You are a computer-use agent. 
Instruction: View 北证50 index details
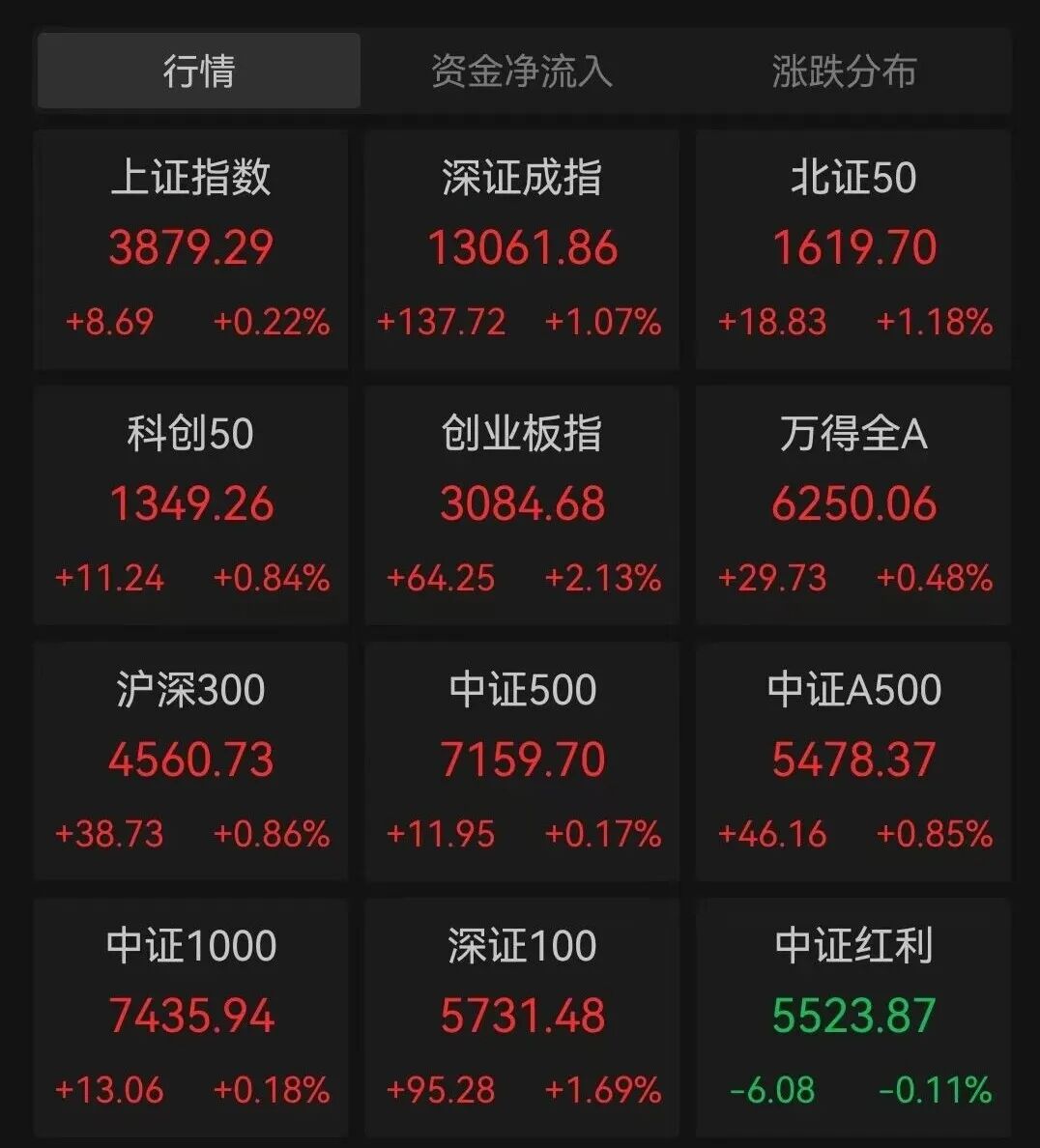point(853,249)
